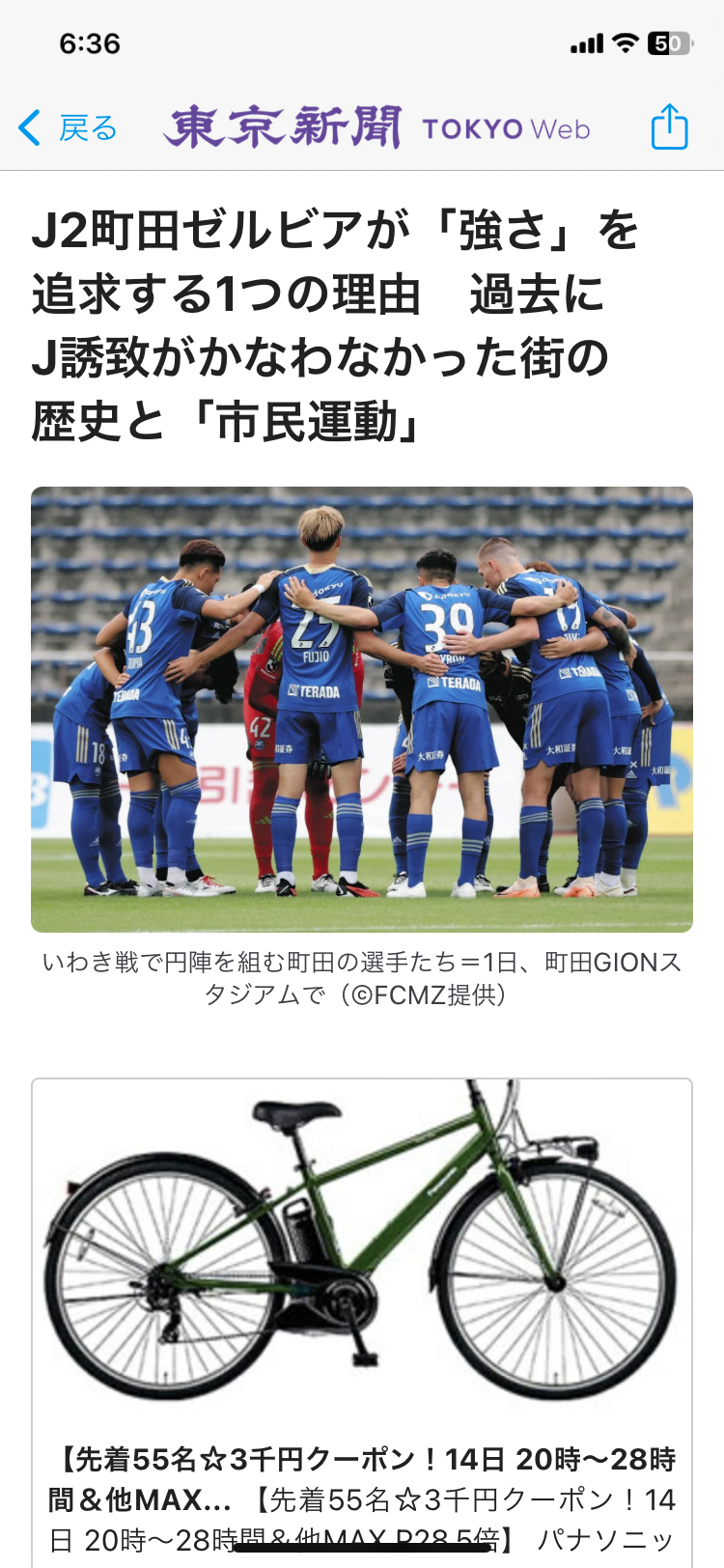This screenshot has width=724, height=1568.
Task: Open the Panasonic e-bike coupon ad
Action: (x=362, y=1323)
